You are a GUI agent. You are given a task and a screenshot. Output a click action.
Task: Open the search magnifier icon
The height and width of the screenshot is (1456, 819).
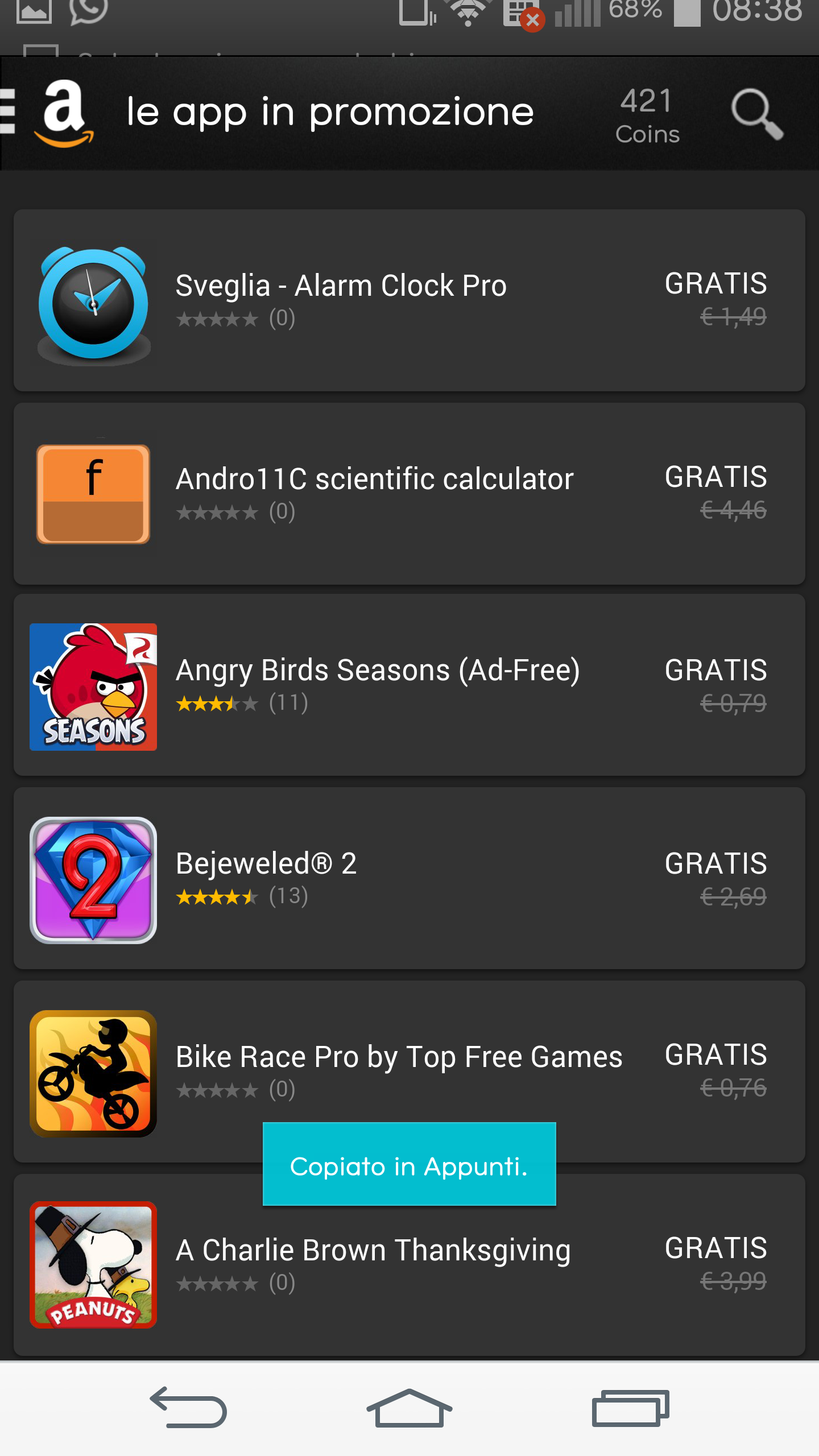tap(756, 114)
